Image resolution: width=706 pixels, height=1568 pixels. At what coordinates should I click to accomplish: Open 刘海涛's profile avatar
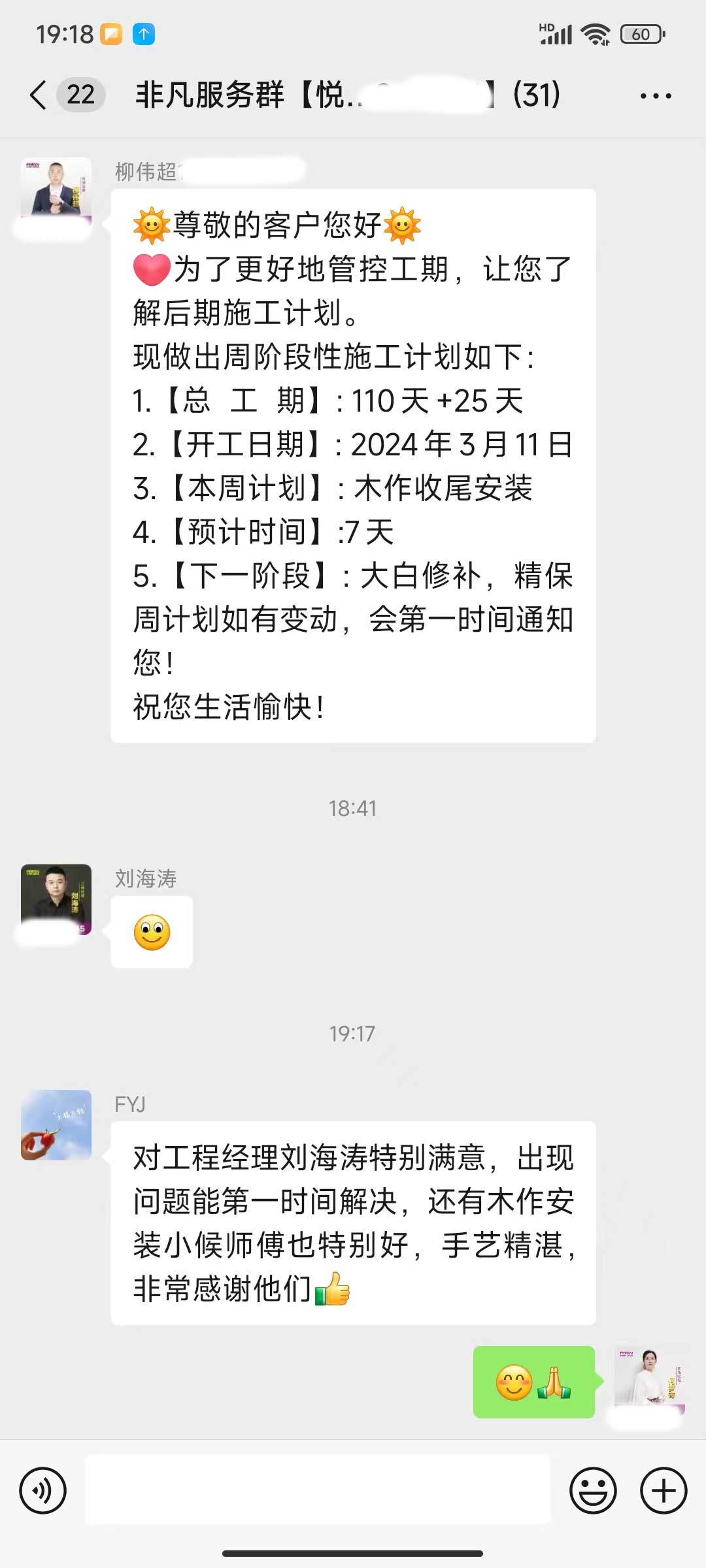[x=56, y=899]
